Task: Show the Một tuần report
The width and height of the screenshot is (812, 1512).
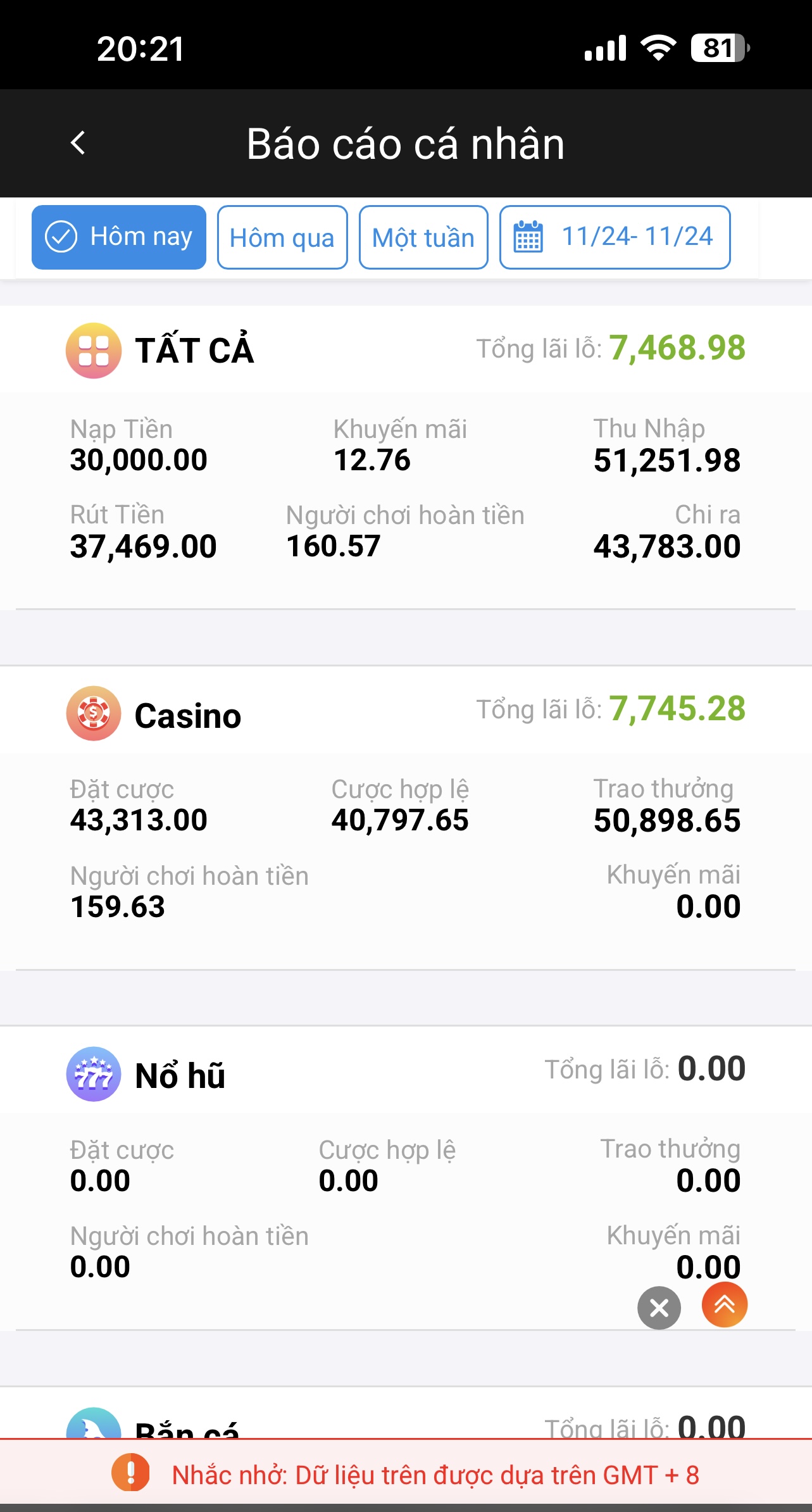Action: click(423, 237)
